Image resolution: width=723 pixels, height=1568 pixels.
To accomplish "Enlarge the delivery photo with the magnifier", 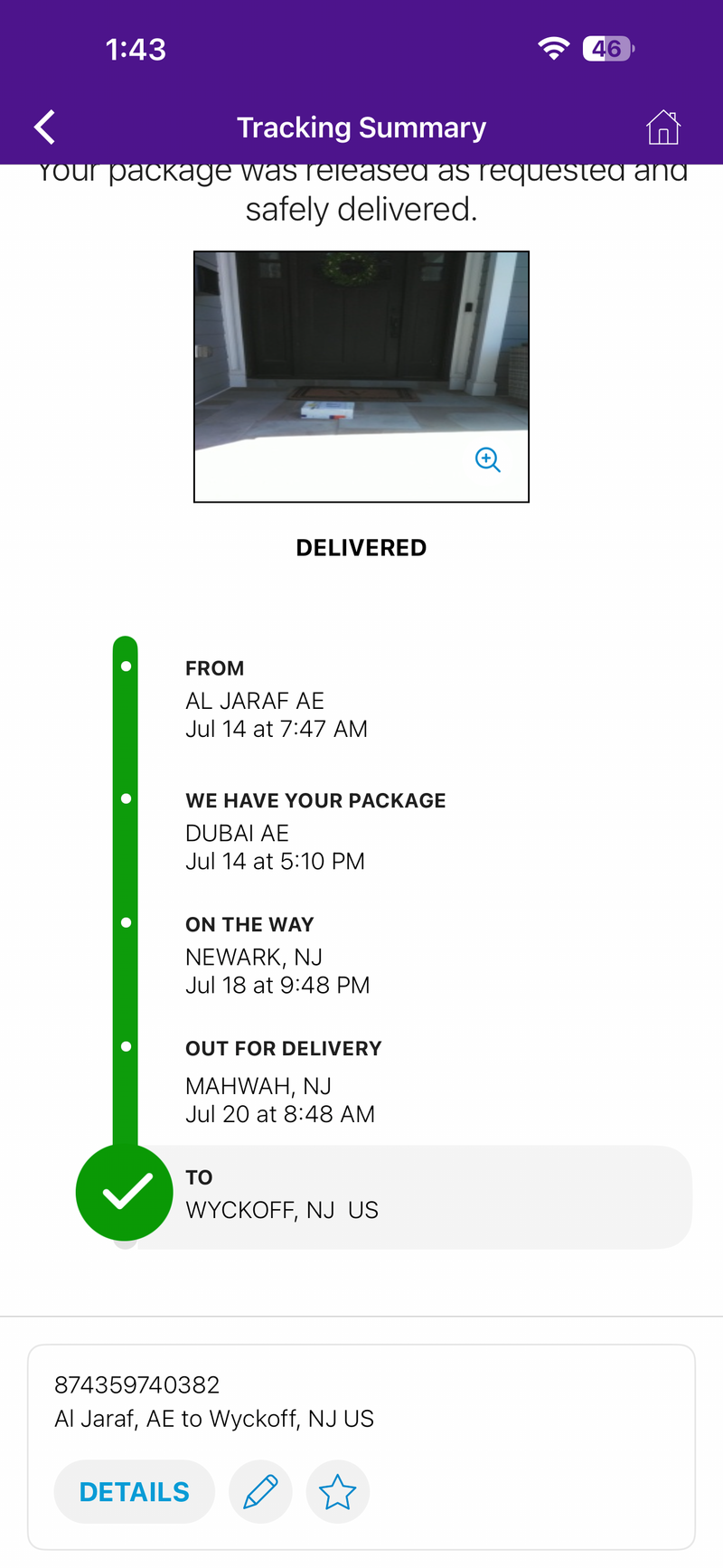I will [488, 459].
